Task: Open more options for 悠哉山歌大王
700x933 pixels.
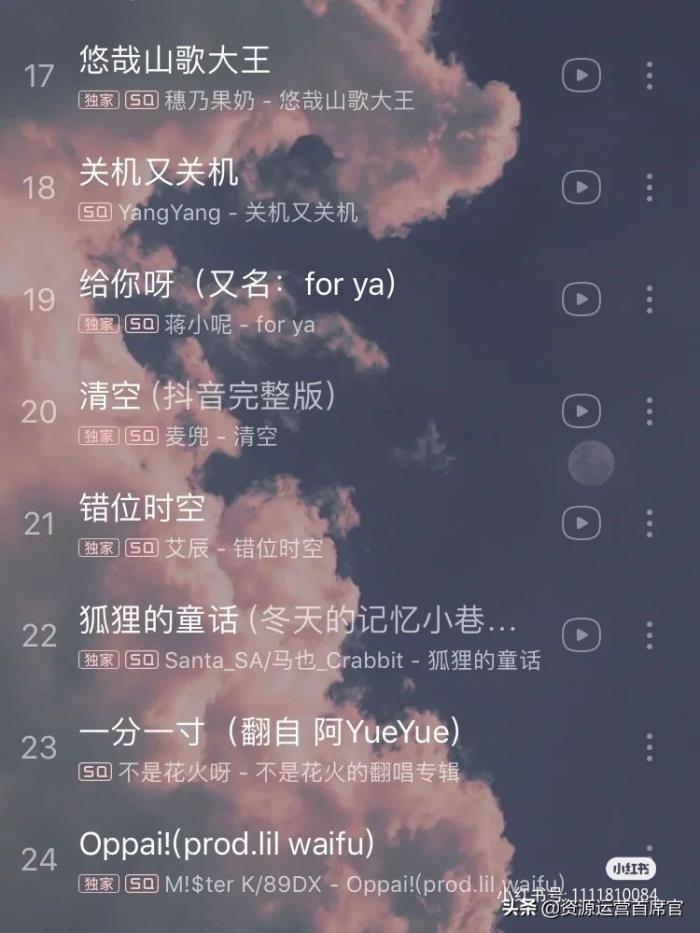Action: point(649,75)
